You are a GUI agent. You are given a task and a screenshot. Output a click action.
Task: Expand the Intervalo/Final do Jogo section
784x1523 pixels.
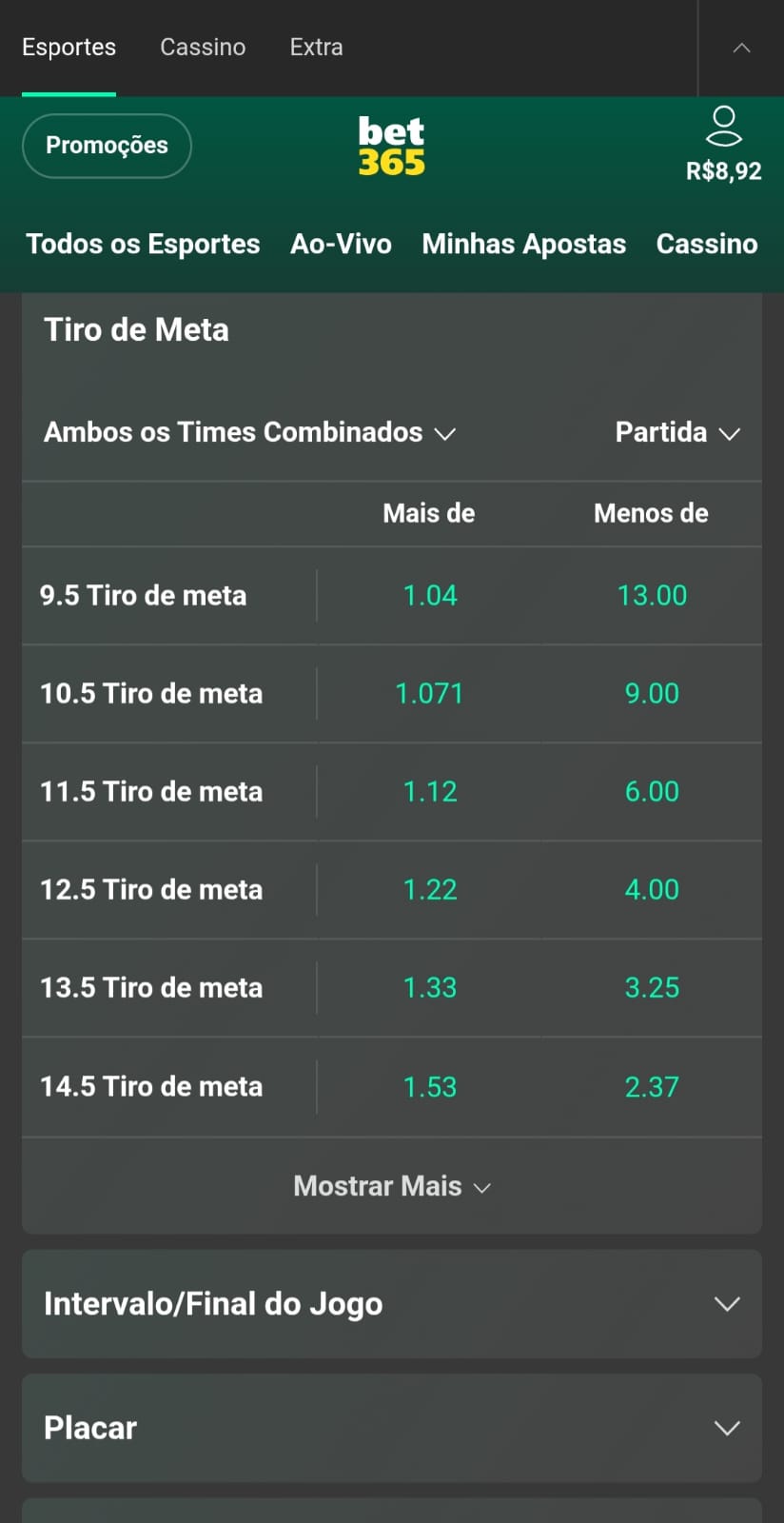click(391, 1304)
